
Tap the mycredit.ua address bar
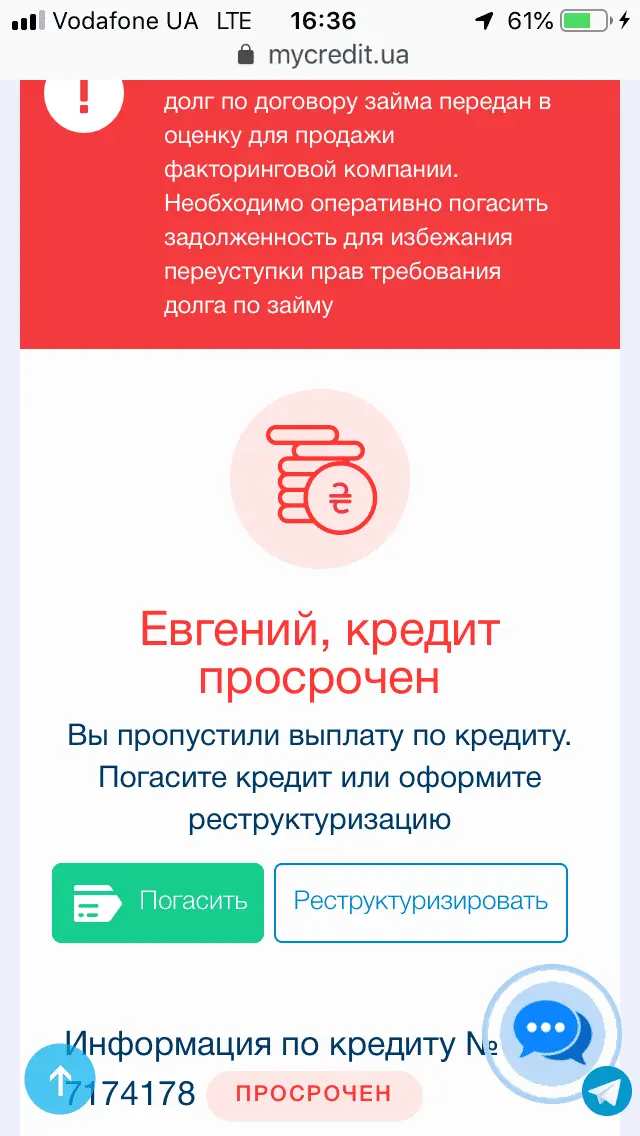[x=322, y=55]
